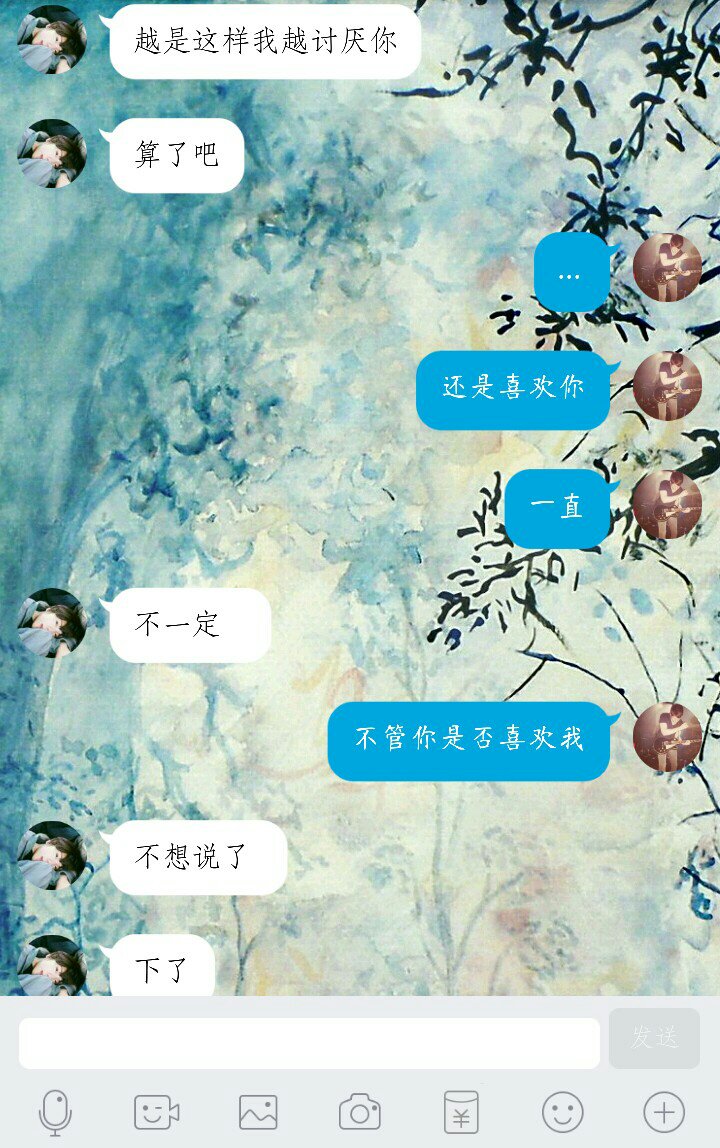Viewport: 720px width, 1148px height.
Task: Start a video call
Action: [157, 1111]
